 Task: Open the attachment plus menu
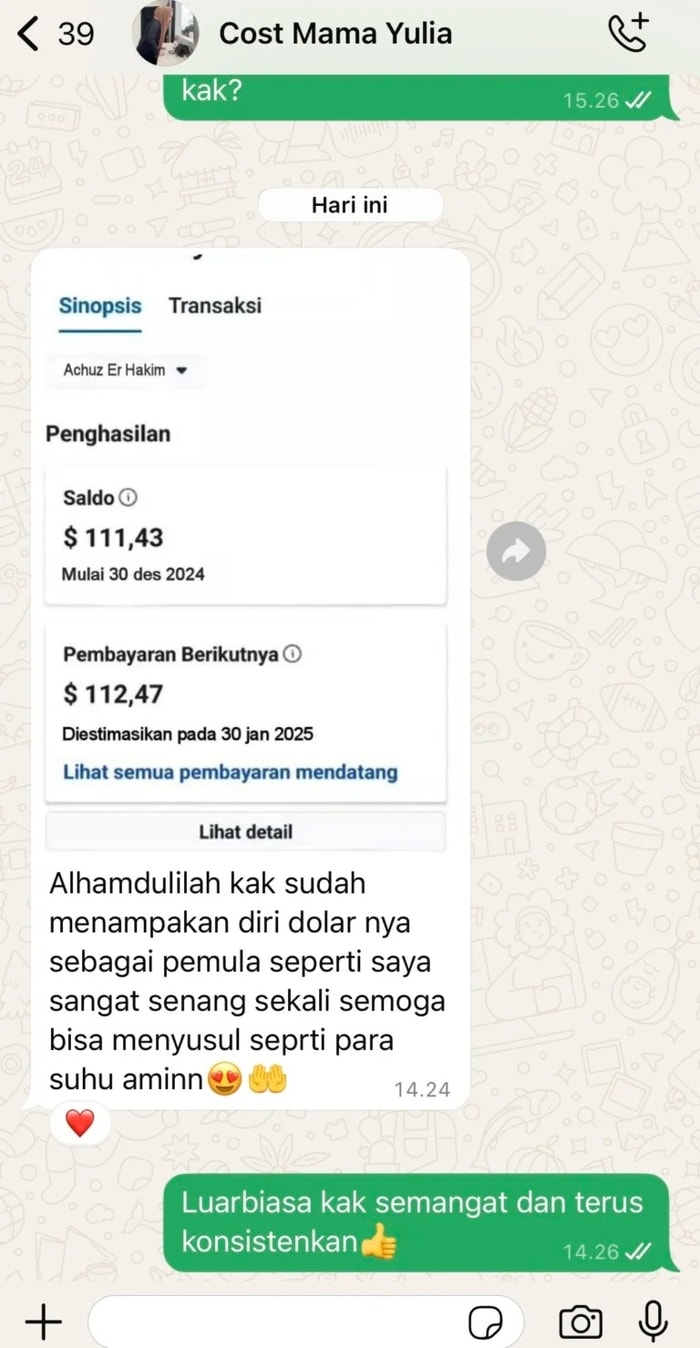[43, 1322]
